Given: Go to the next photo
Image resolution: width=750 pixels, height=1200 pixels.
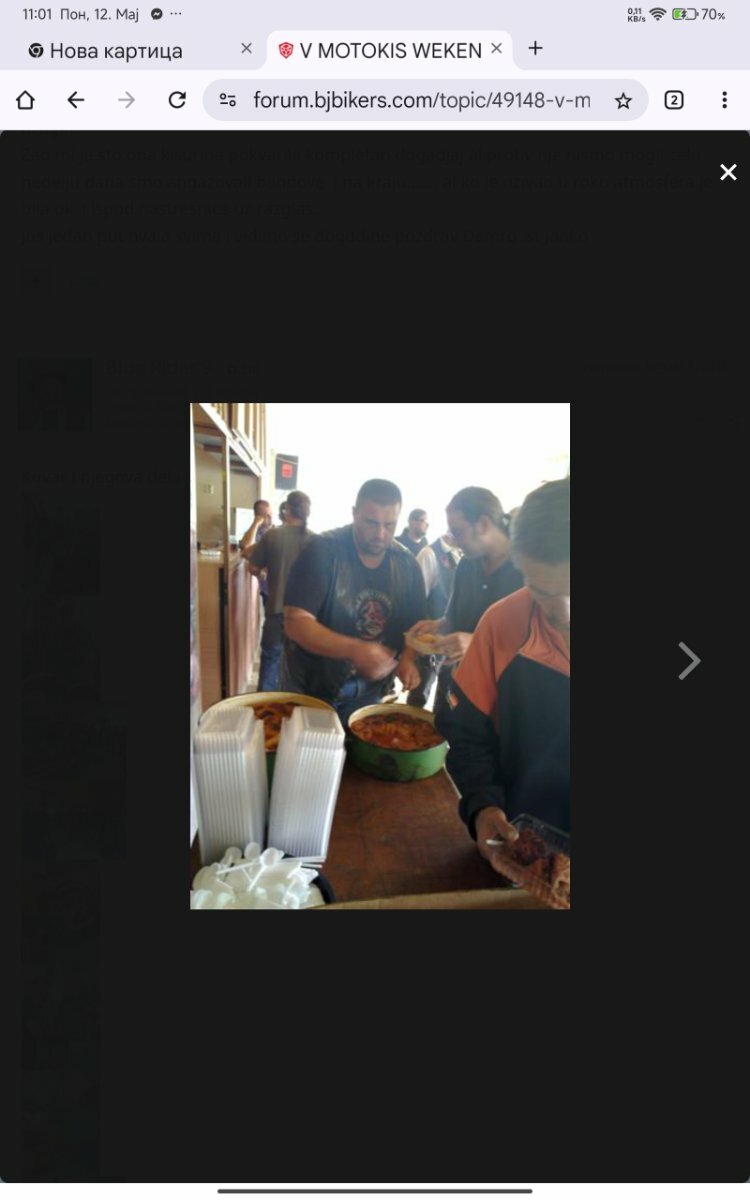Looking at the screenshot, I should click(689, 660).
